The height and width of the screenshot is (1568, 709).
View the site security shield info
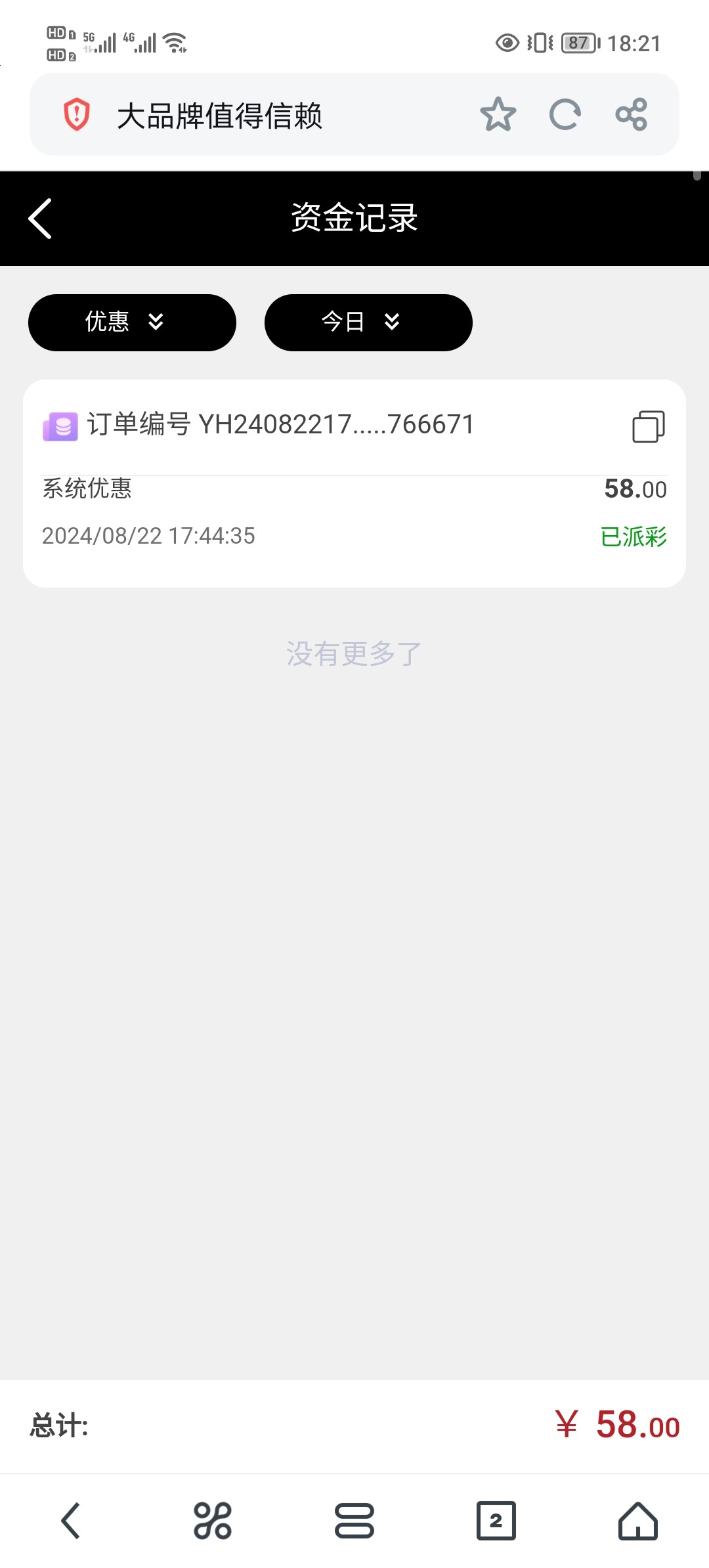[77, 115]
